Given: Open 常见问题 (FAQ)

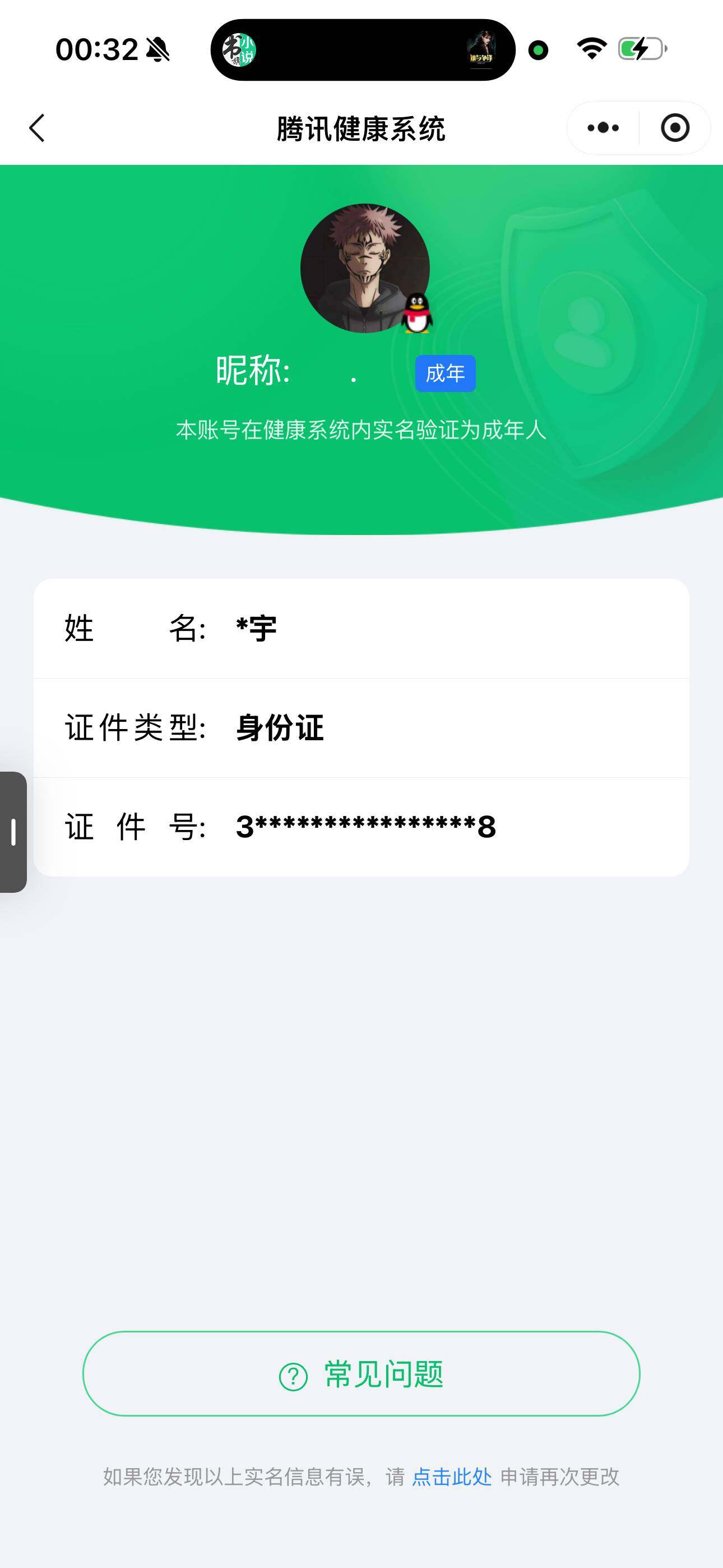Looking at the screenshot, I should (x=361, y=1374).
